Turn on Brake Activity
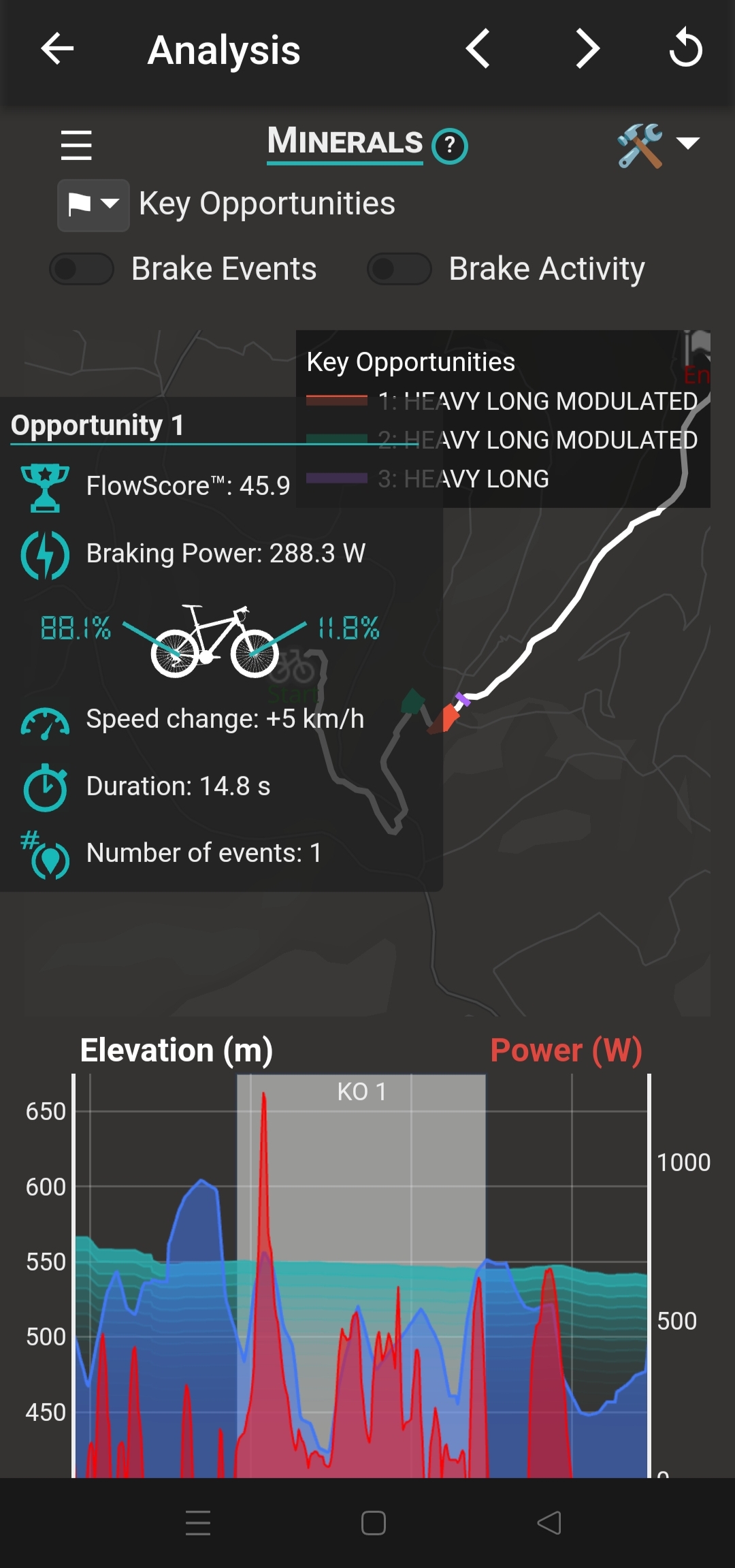 [399, 269]
